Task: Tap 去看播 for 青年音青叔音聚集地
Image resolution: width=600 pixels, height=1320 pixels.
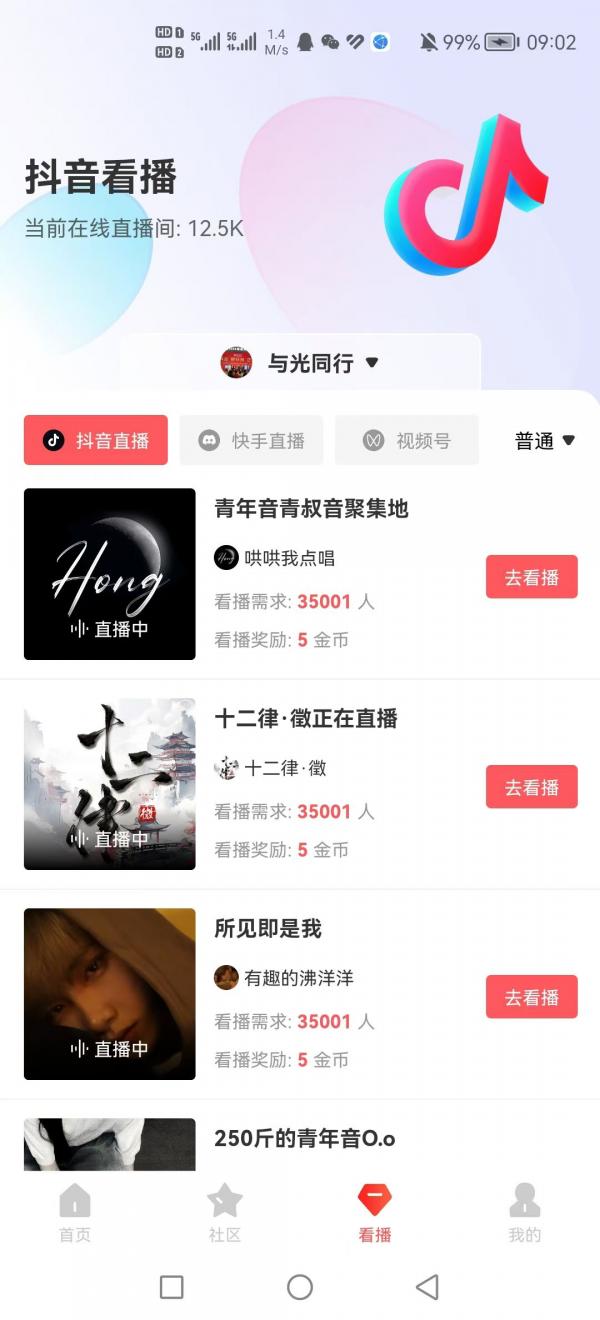Action: 532,577
